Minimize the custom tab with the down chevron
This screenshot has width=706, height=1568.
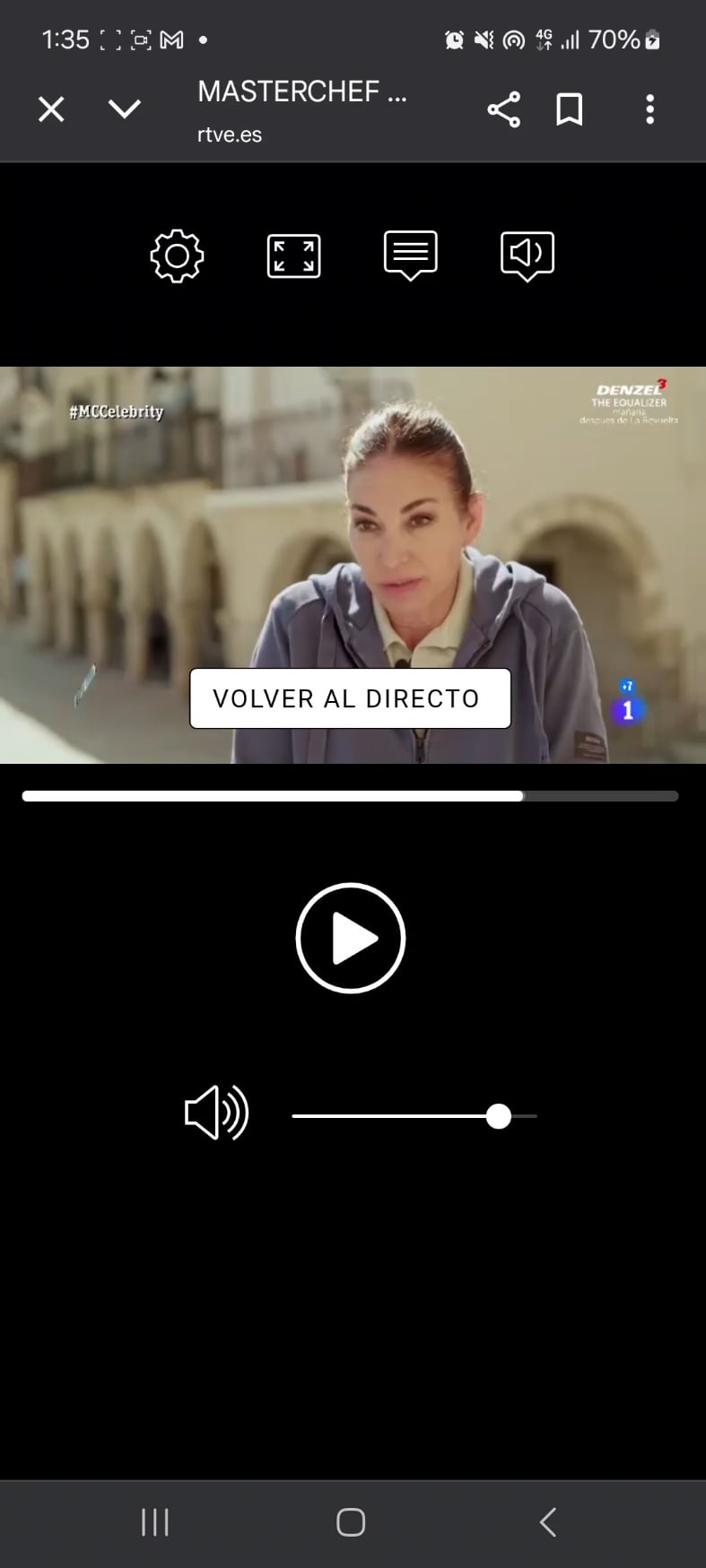point(125,109)
